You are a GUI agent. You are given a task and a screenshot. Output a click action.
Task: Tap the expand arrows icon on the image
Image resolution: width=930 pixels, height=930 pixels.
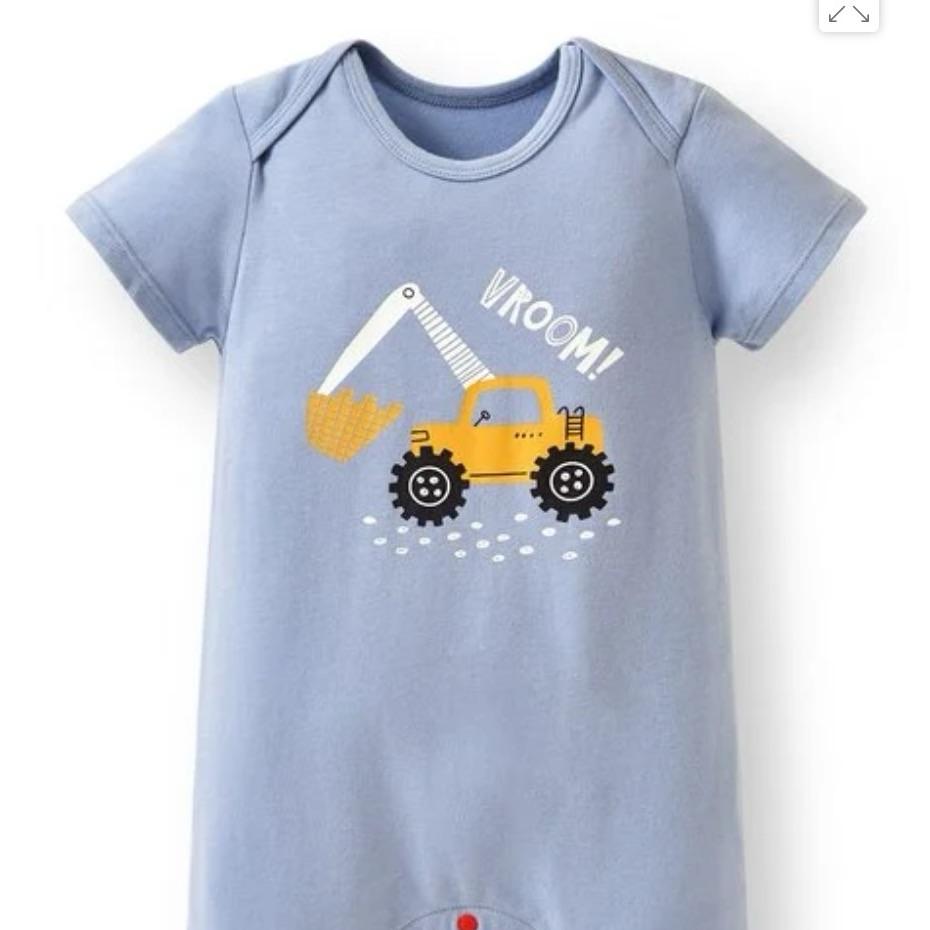(x=848, y=14)
